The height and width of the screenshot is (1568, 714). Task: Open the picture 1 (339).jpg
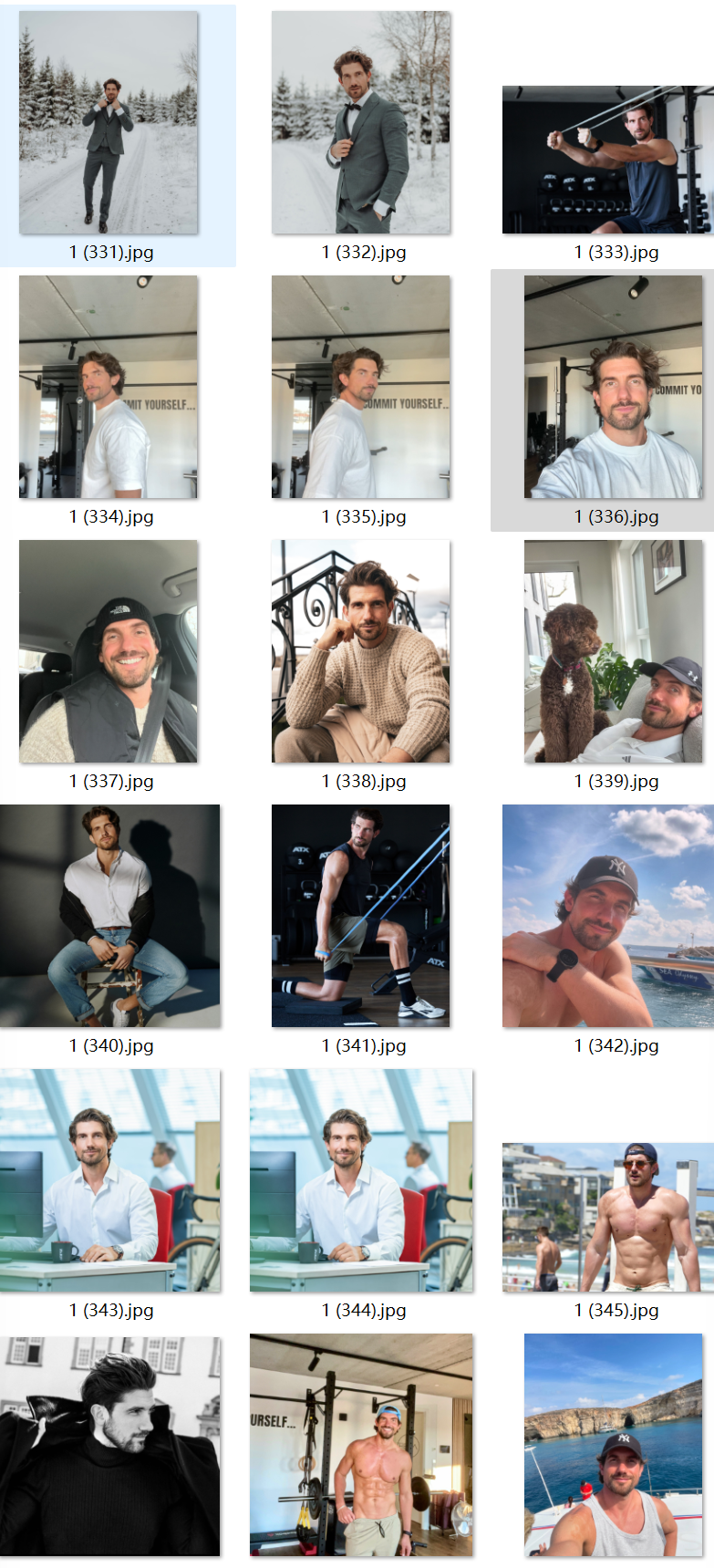613,651
